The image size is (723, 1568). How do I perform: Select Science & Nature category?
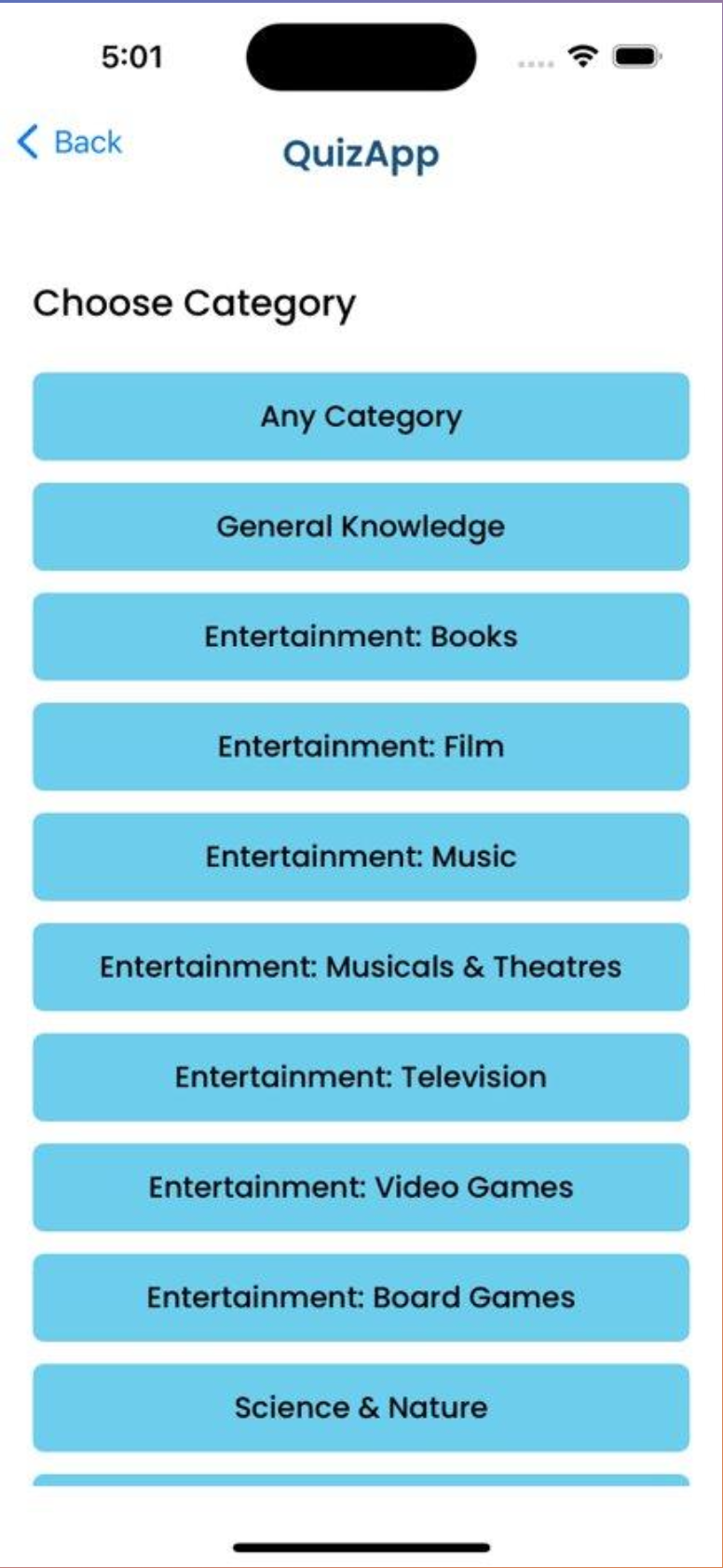pos(361,1407)
